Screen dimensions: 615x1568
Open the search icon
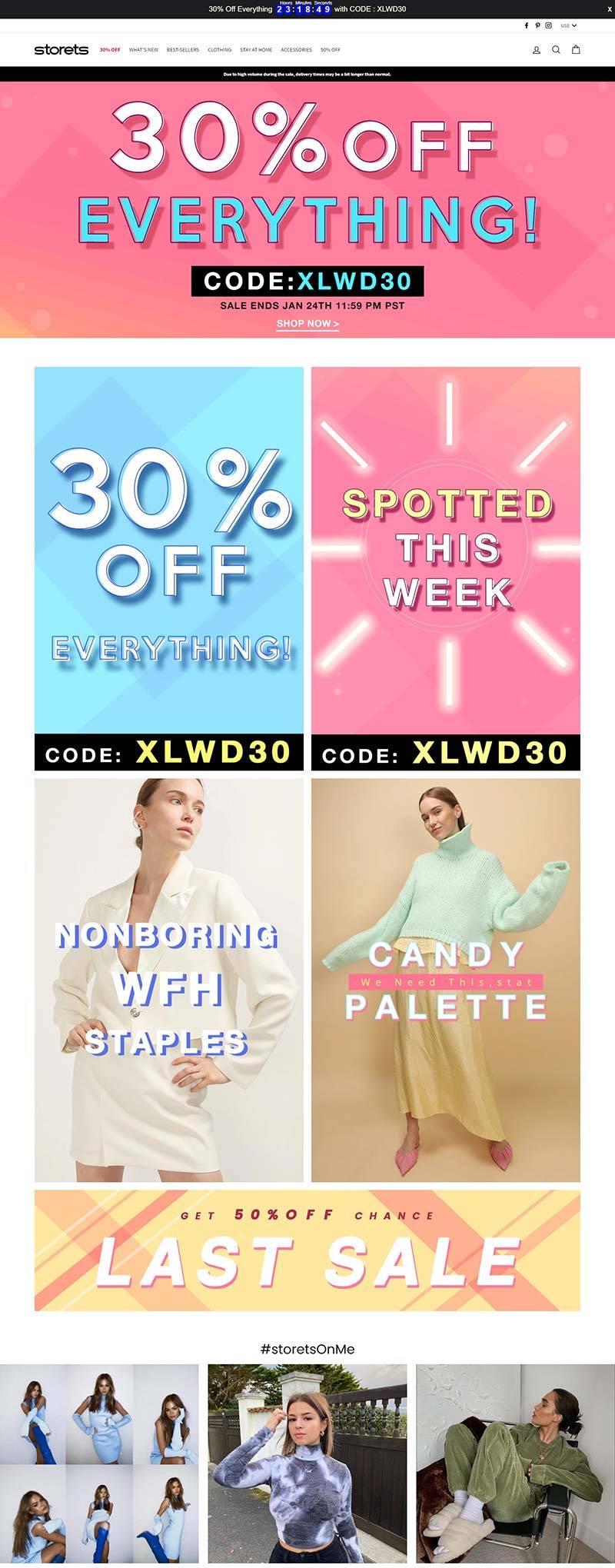point(556,50)
